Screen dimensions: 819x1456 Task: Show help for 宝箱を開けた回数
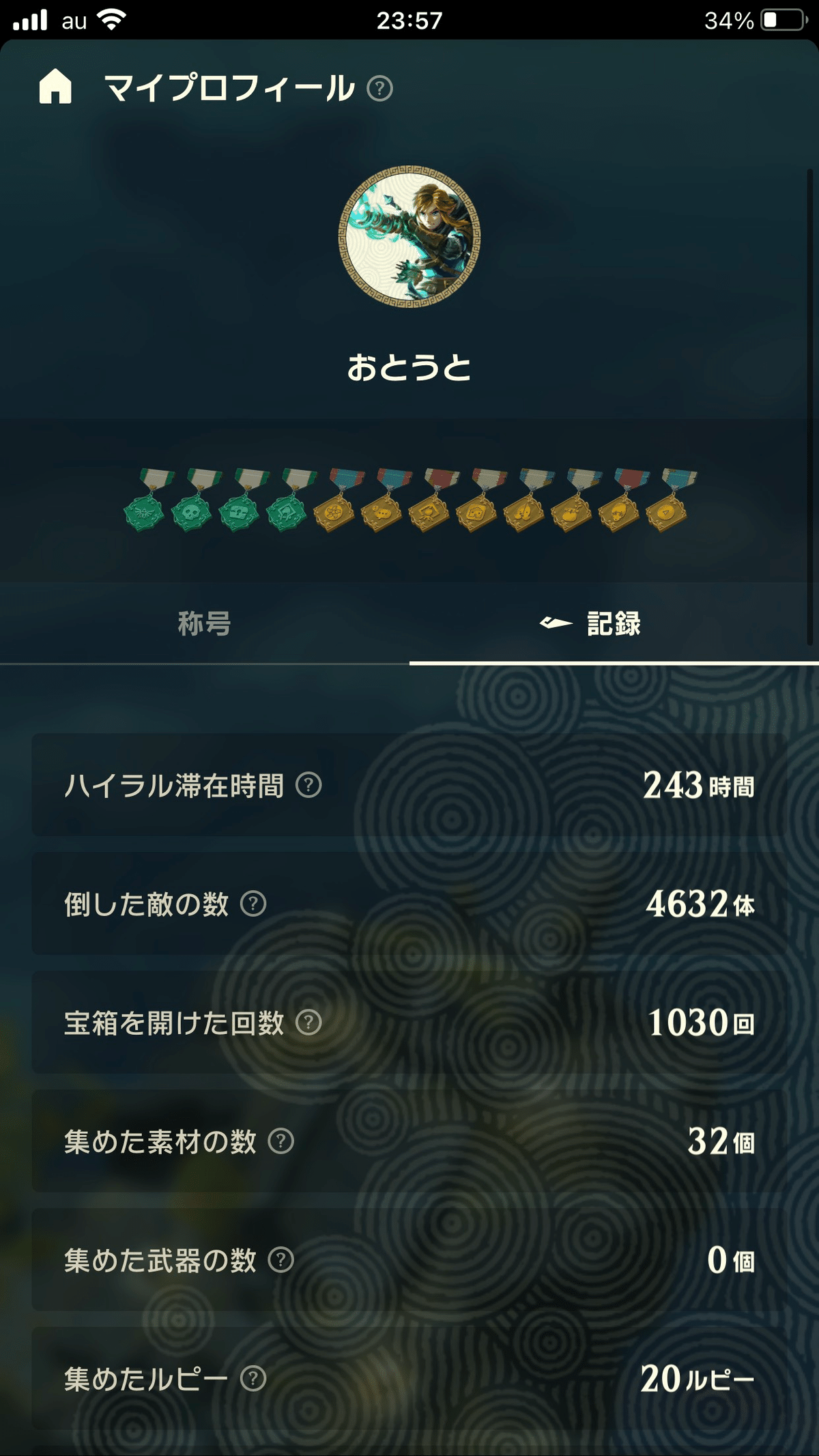308,1023
